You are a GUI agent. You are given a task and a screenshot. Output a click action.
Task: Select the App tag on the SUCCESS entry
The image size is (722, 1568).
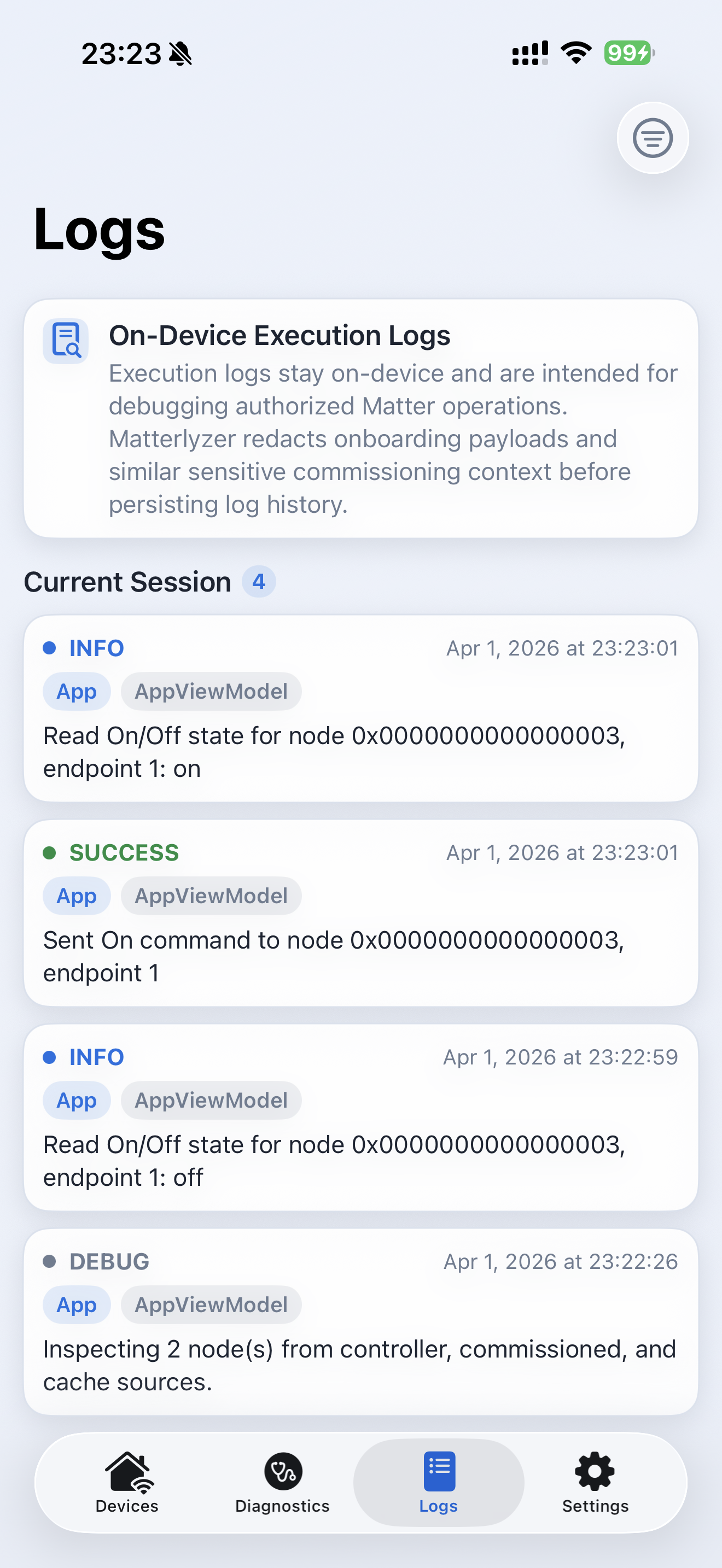point(76,896)
